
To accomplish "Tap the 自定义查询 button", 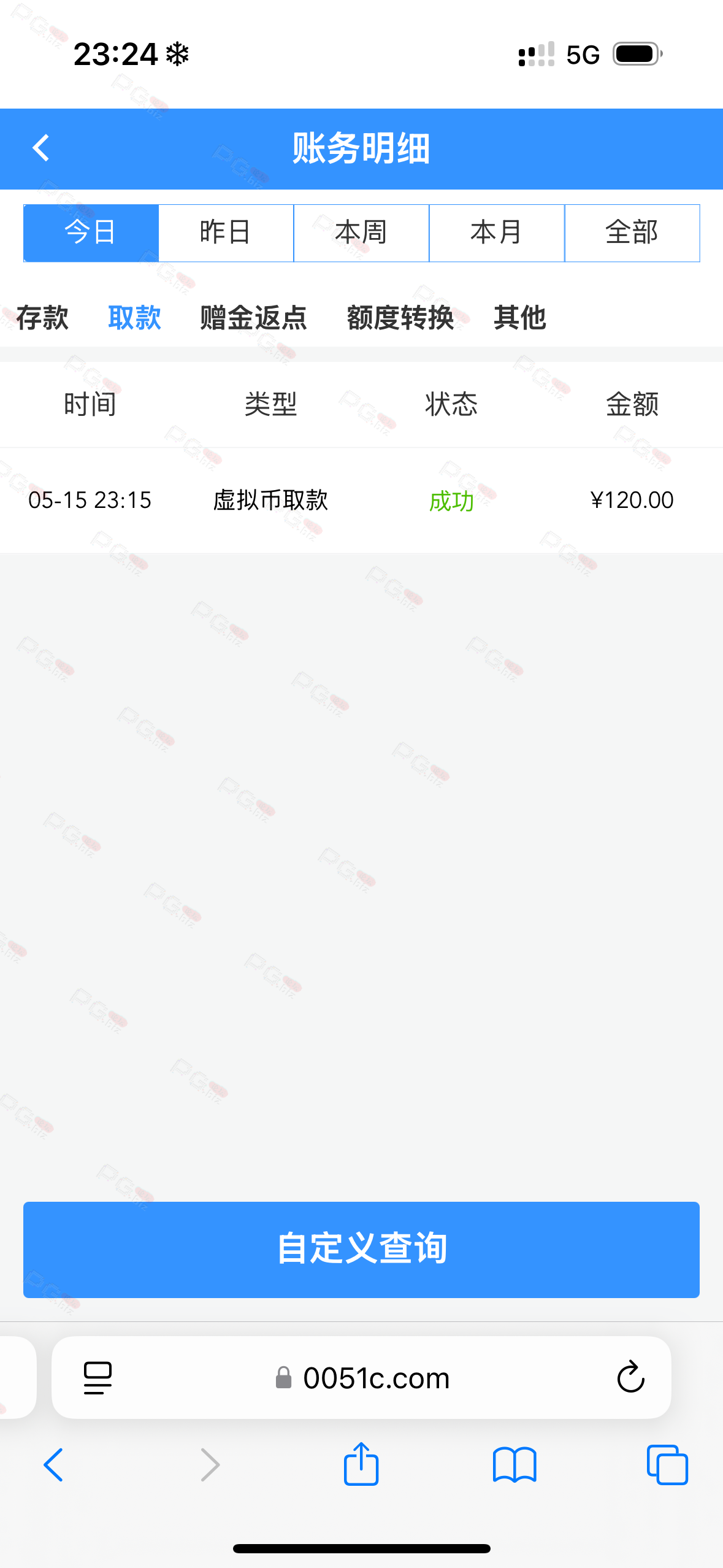I will (361, 1249).
